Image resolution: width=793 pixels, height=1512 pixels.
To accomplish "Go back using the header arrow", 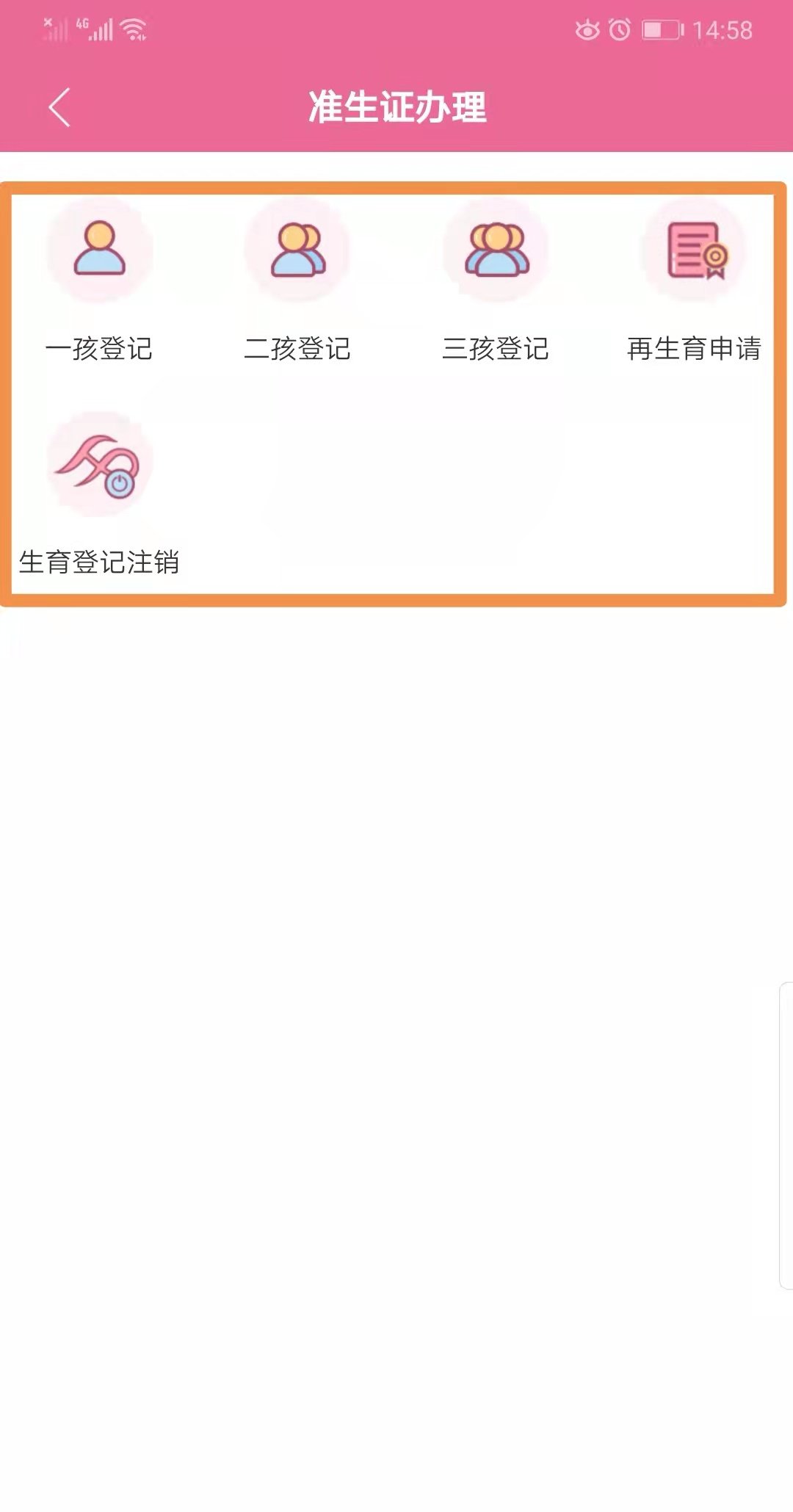I will coord(59,107).
